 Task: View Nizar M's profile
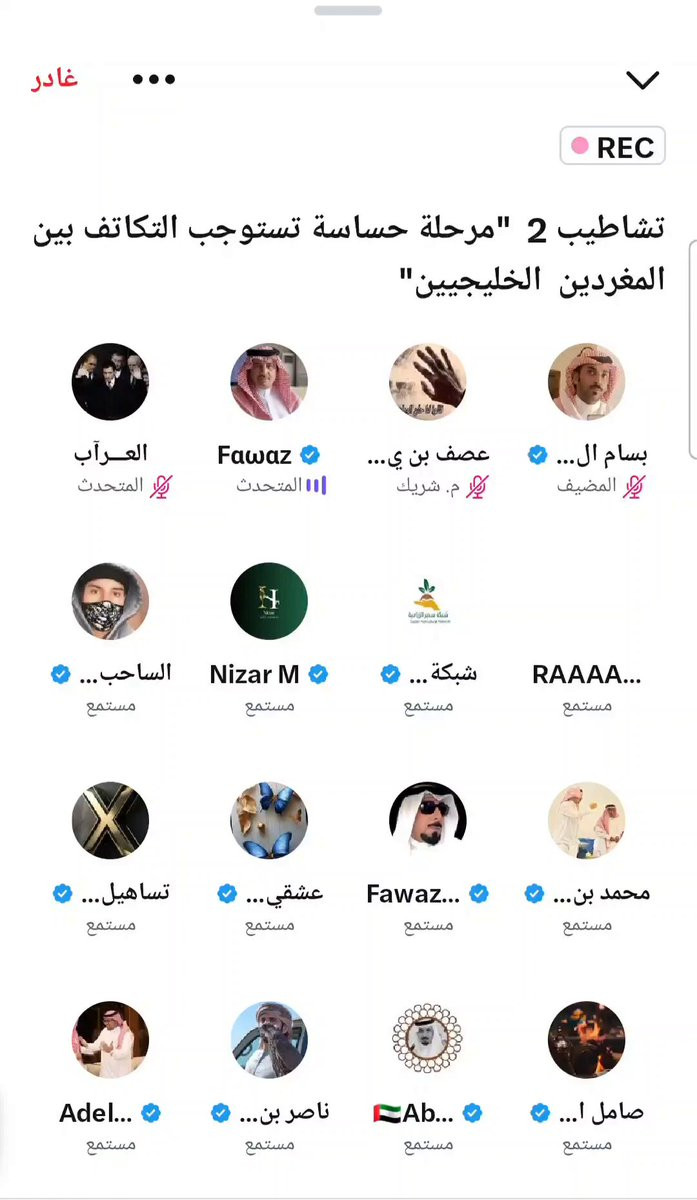pyautogui.click(x=269, y=601)
